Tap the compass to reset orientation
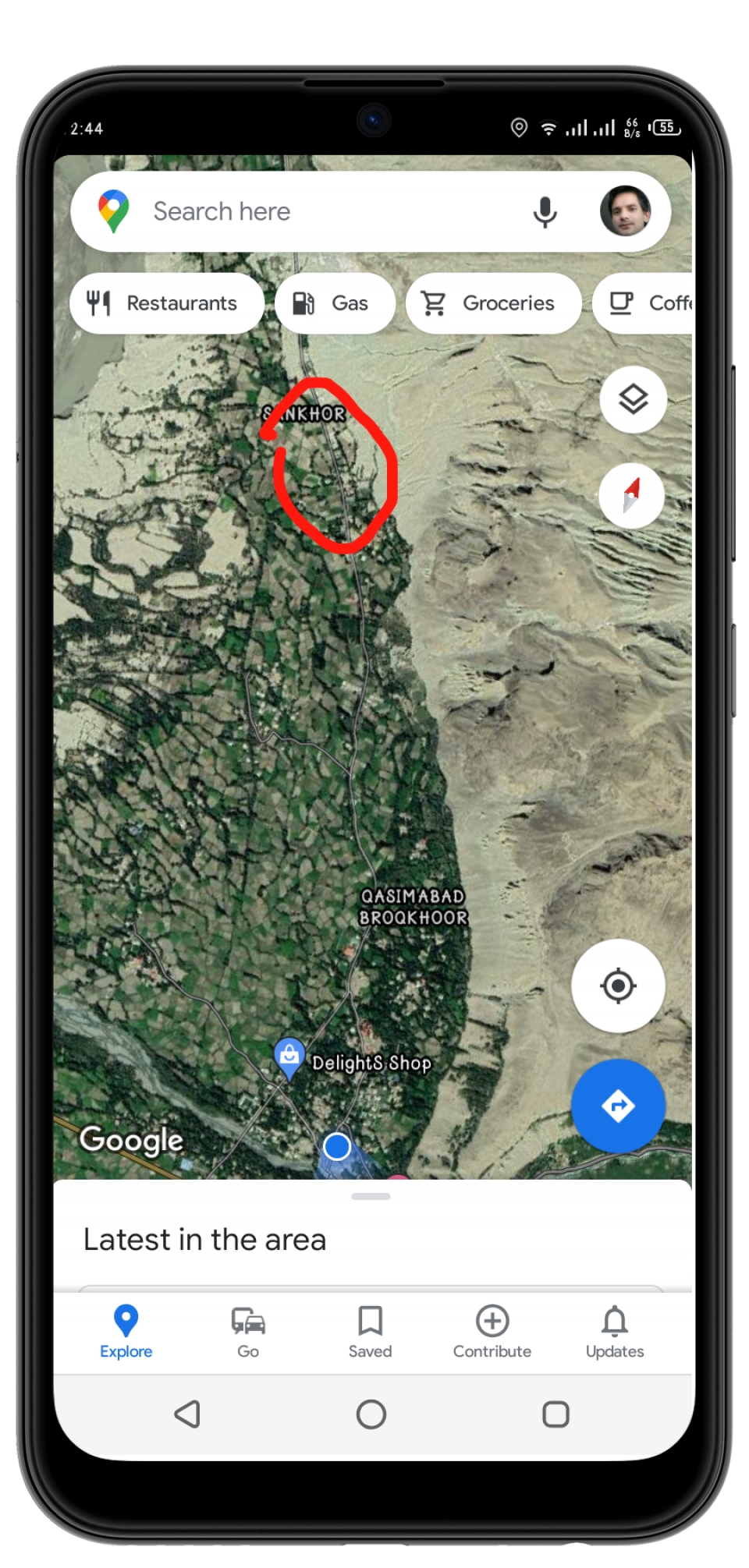Viewport: 749px width, 1568px height. 631,495
